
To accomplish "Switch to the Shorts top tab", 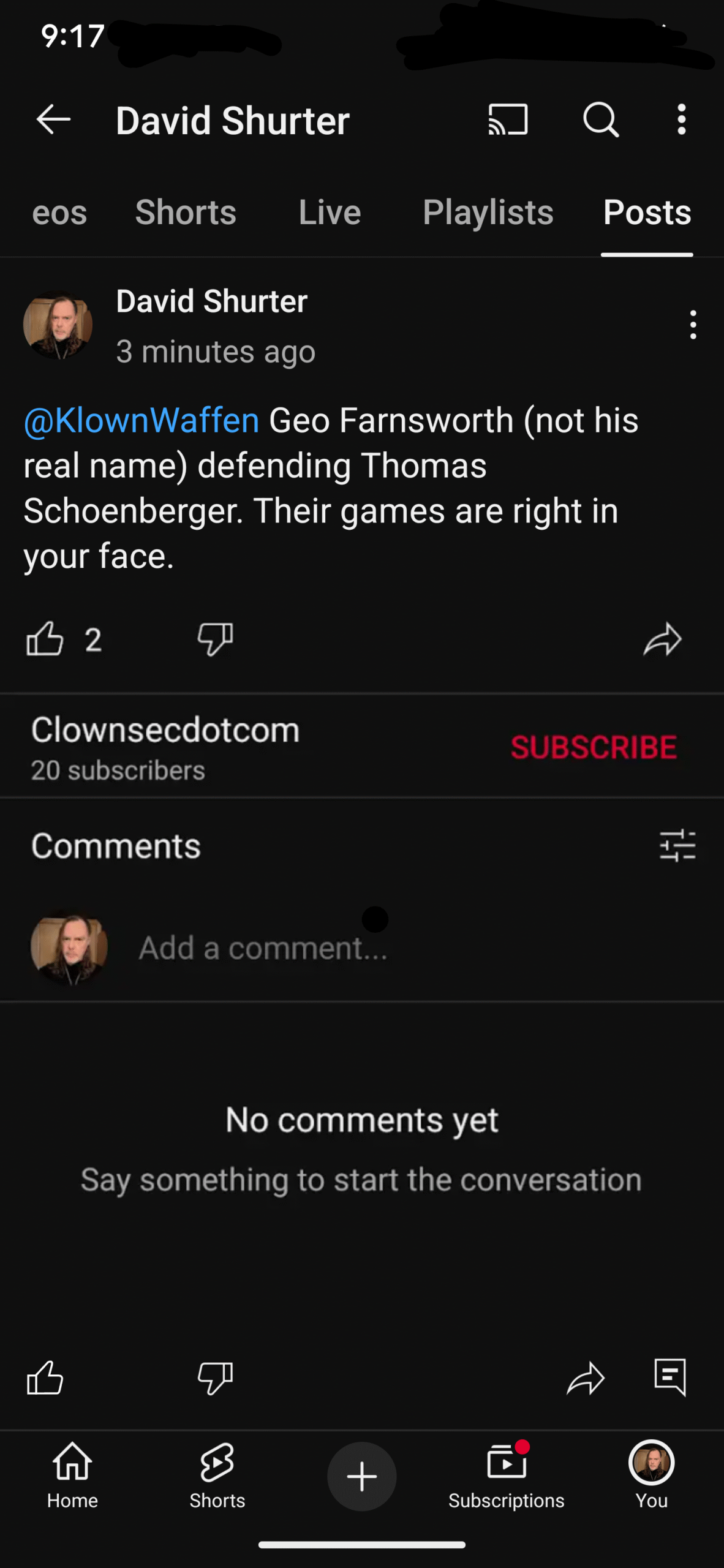I will [x=186, y=212].
